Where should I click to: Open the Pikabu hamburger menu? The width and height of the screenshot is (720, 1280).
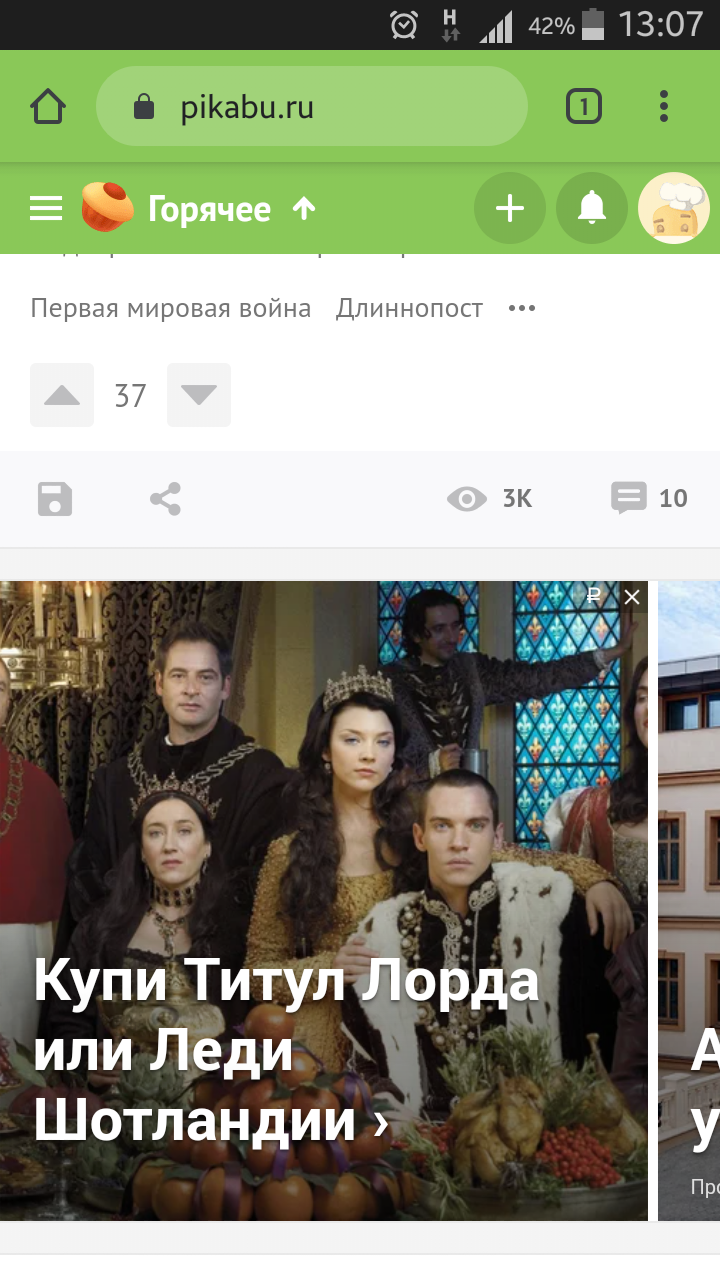46,208
